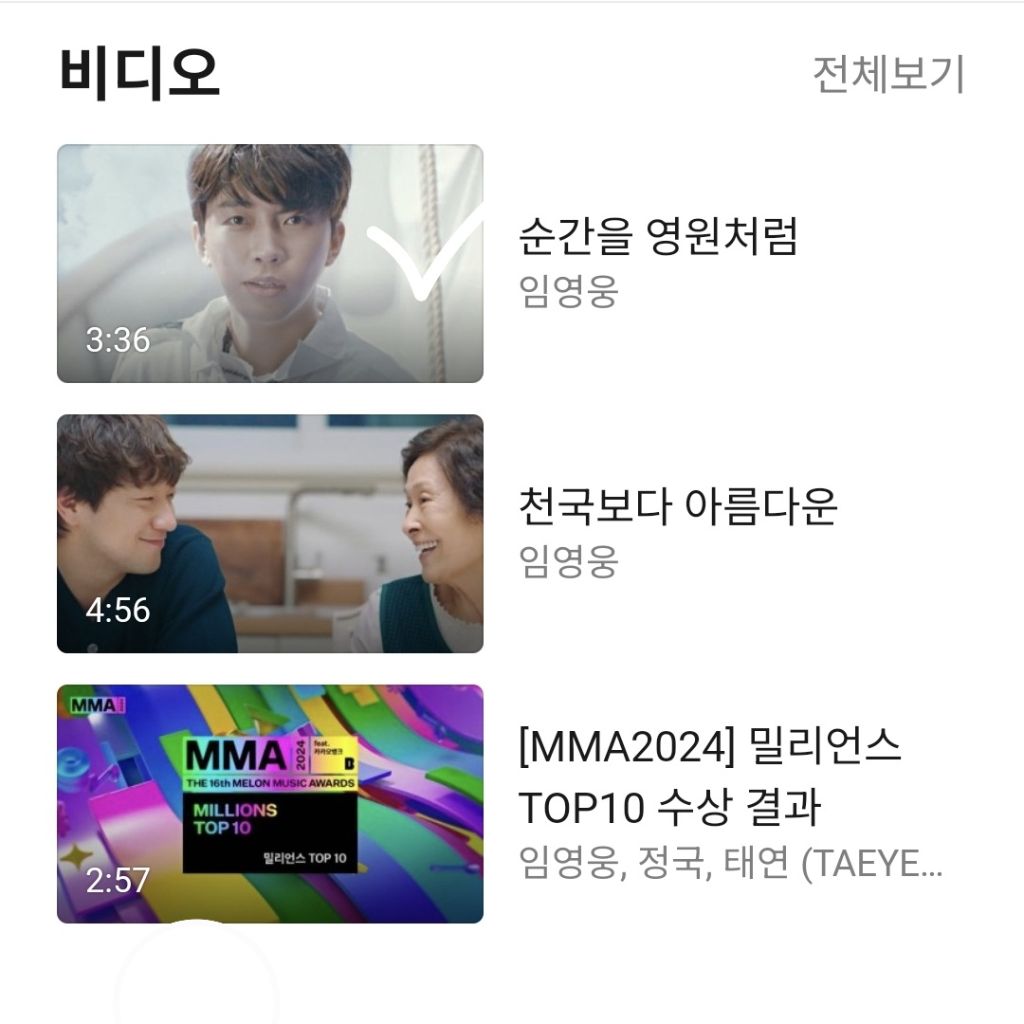Open 전체보기 to view all videos

(888, 74)
